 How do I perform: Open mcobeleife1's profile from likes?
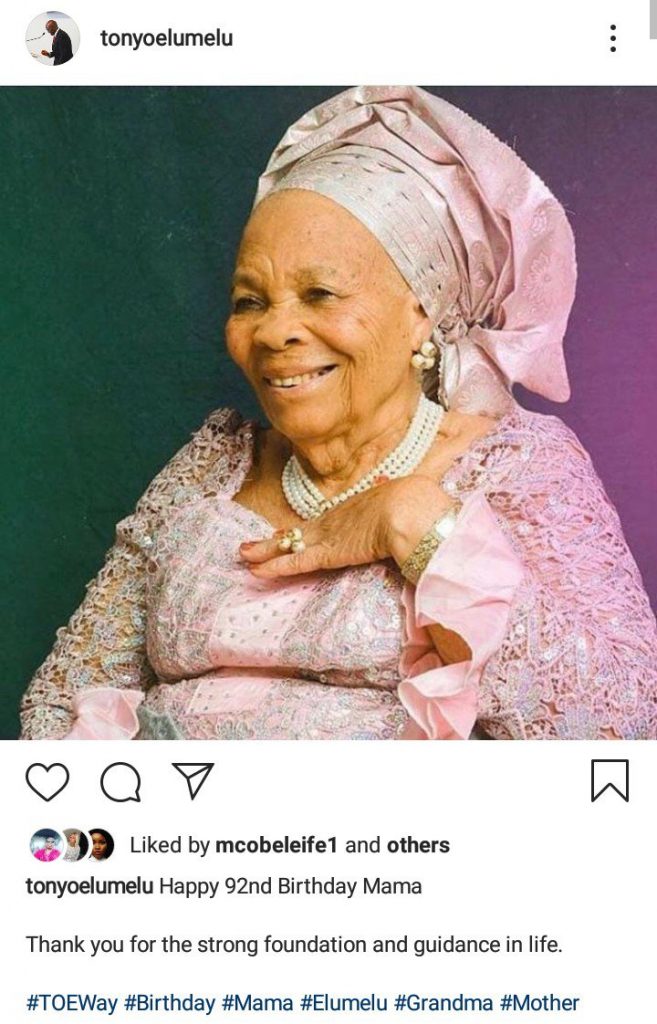[277, 845]
